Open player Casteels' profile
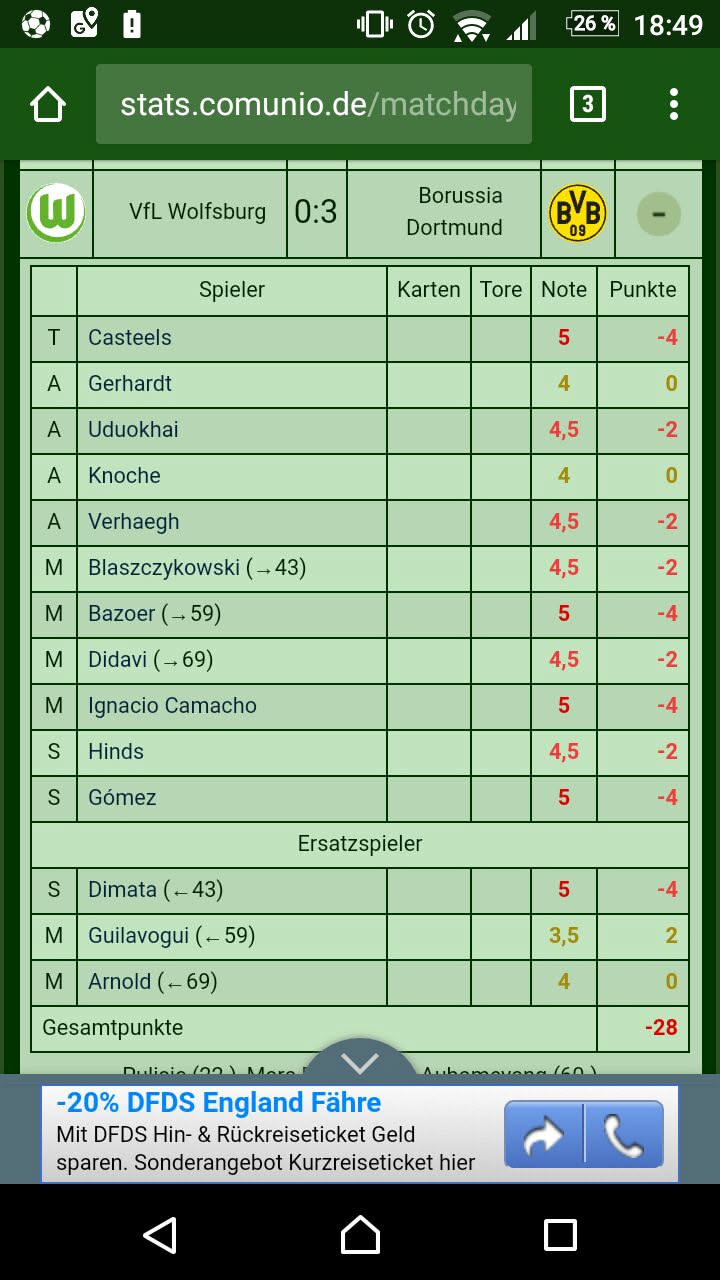720x1280 pixels. tap(130, 338)
